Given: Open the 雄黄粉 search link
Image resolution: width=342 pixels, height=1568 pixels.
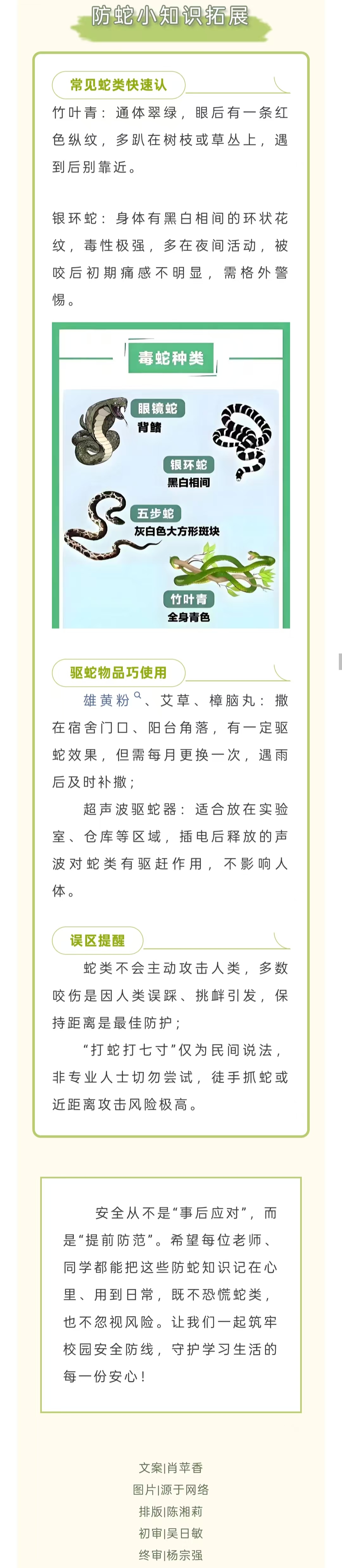Looking at the screenshot, I should [107, 700].
